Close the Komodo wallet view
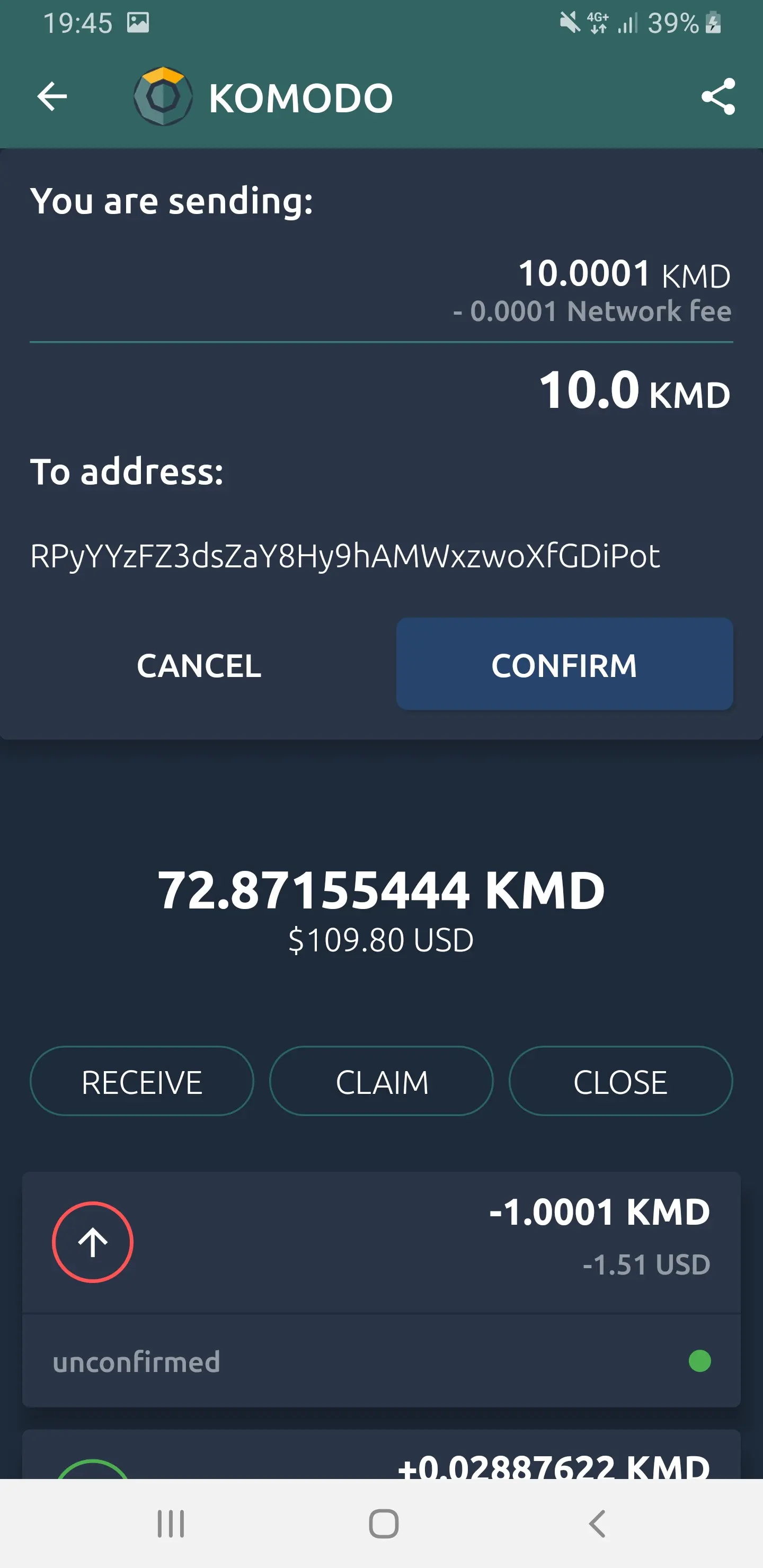This screenshot has width=763, height=1568. coord(620,1082)
